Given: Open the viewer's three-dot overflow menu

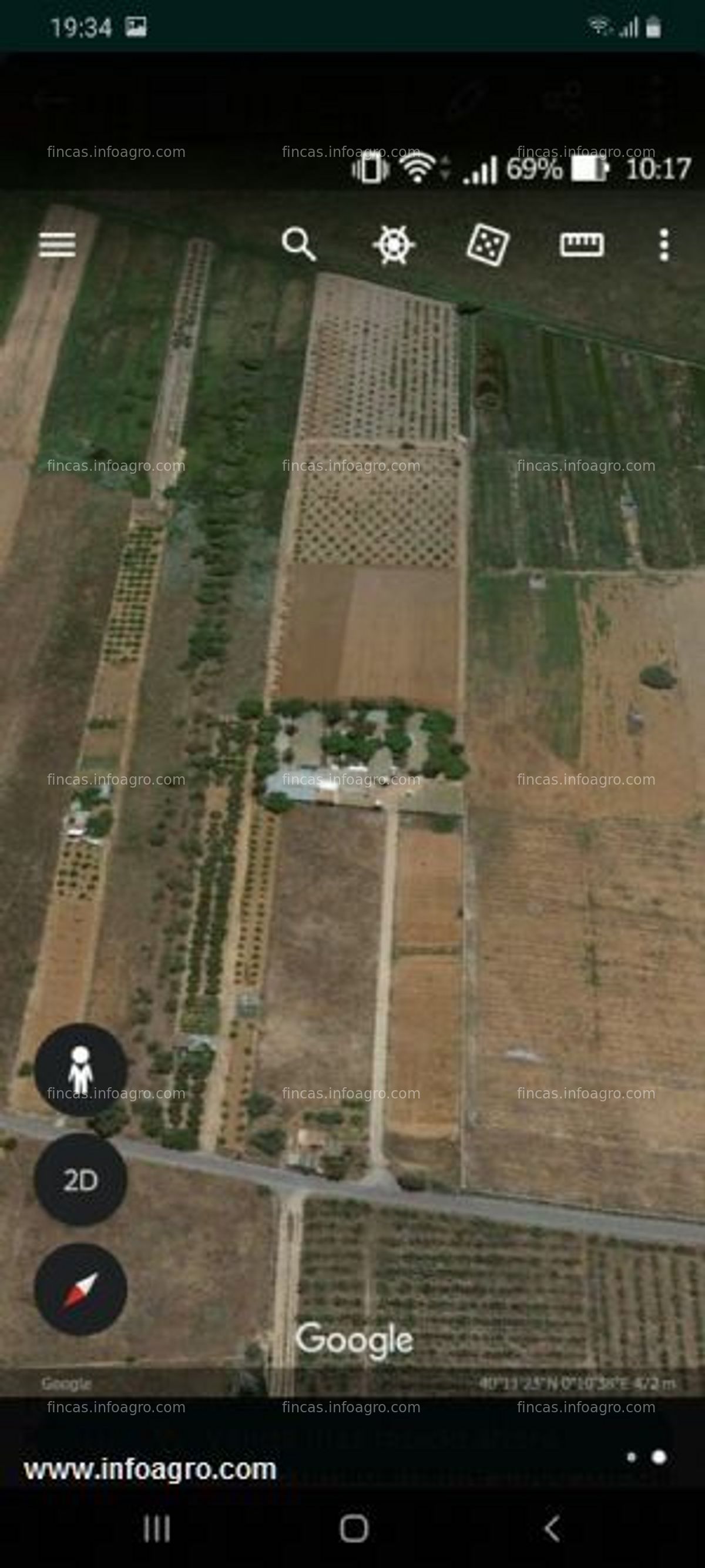Looking at the screenshot, I should (656, 100).
